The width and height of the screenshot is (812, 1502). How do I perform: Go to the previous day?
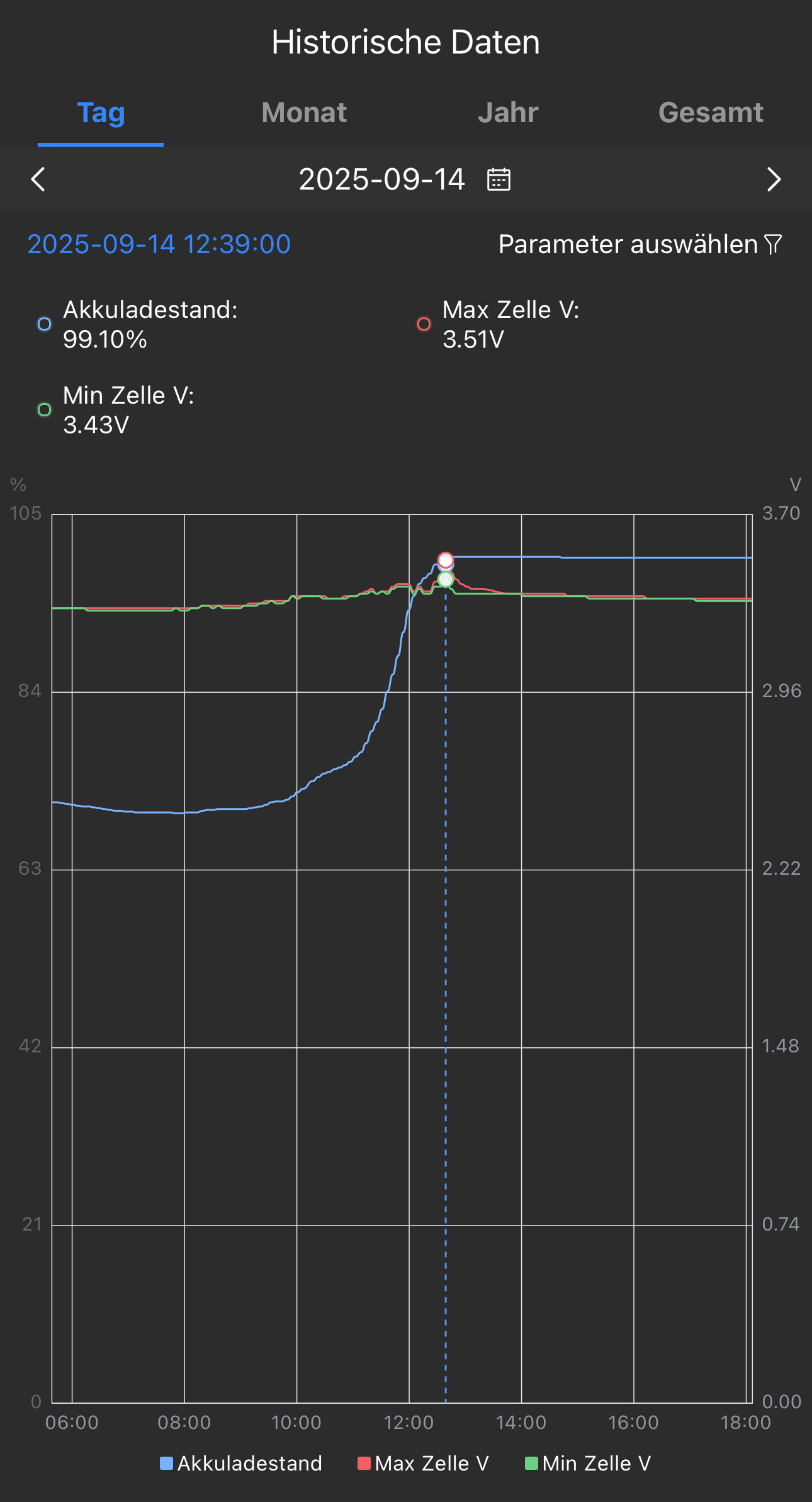coord(38,179)
